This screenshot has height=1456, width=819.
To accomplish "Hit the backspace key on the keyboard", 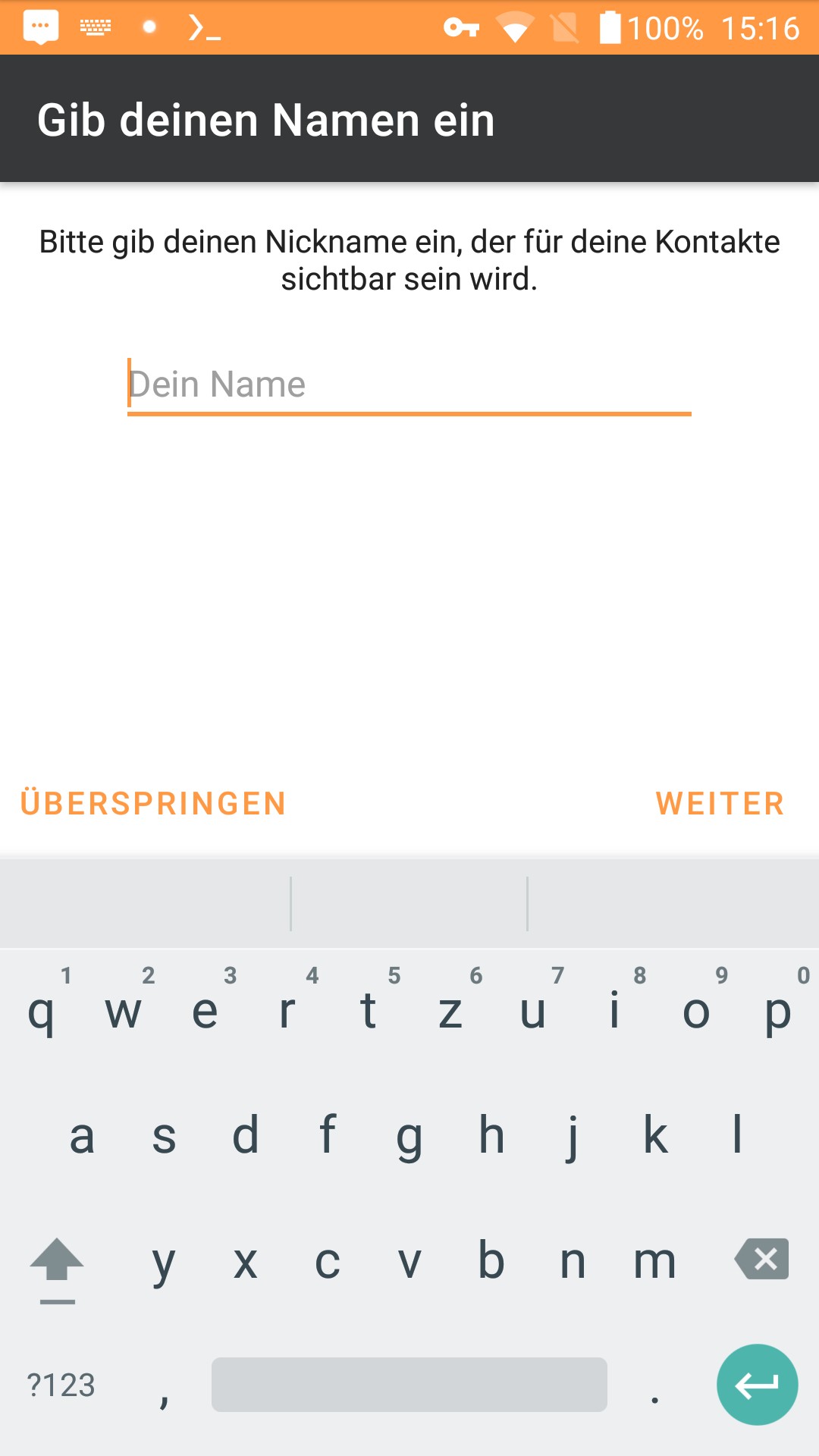I will click(x=761, y=1260).
